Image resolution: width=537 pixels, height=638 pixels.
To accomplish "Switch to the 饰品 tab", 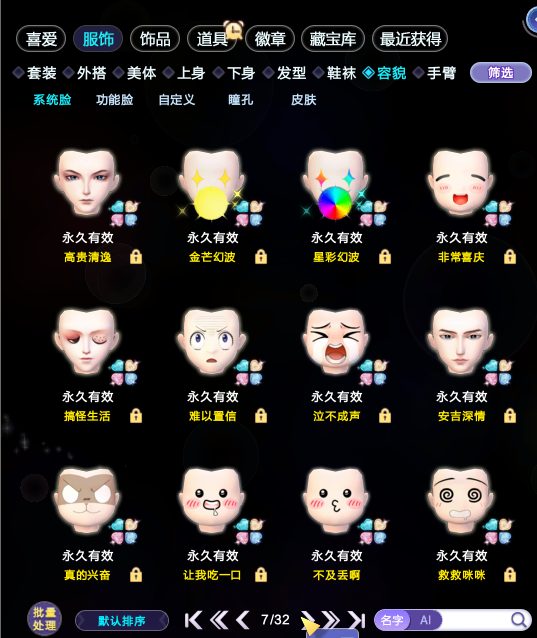I will pyautogui.click(x=155, y=39).
